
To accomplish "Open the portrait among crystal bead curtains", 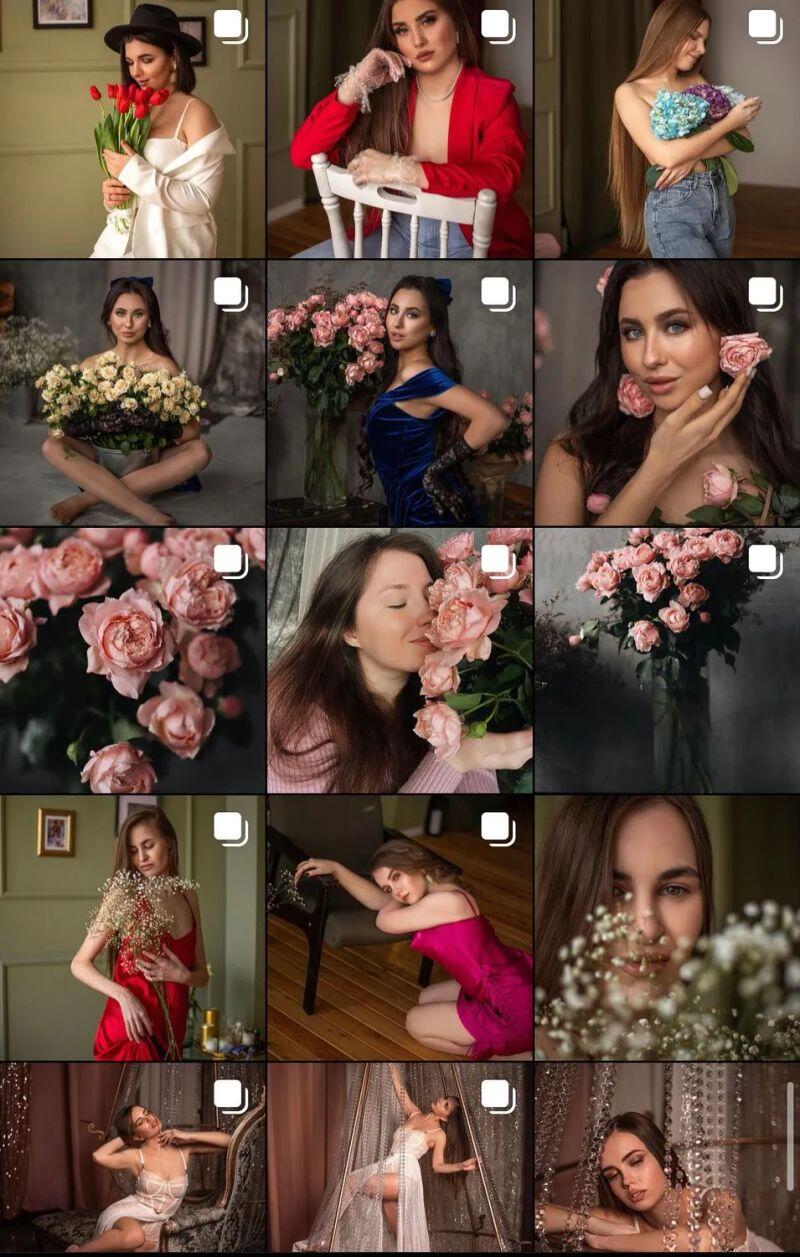I will (667, 1157).
